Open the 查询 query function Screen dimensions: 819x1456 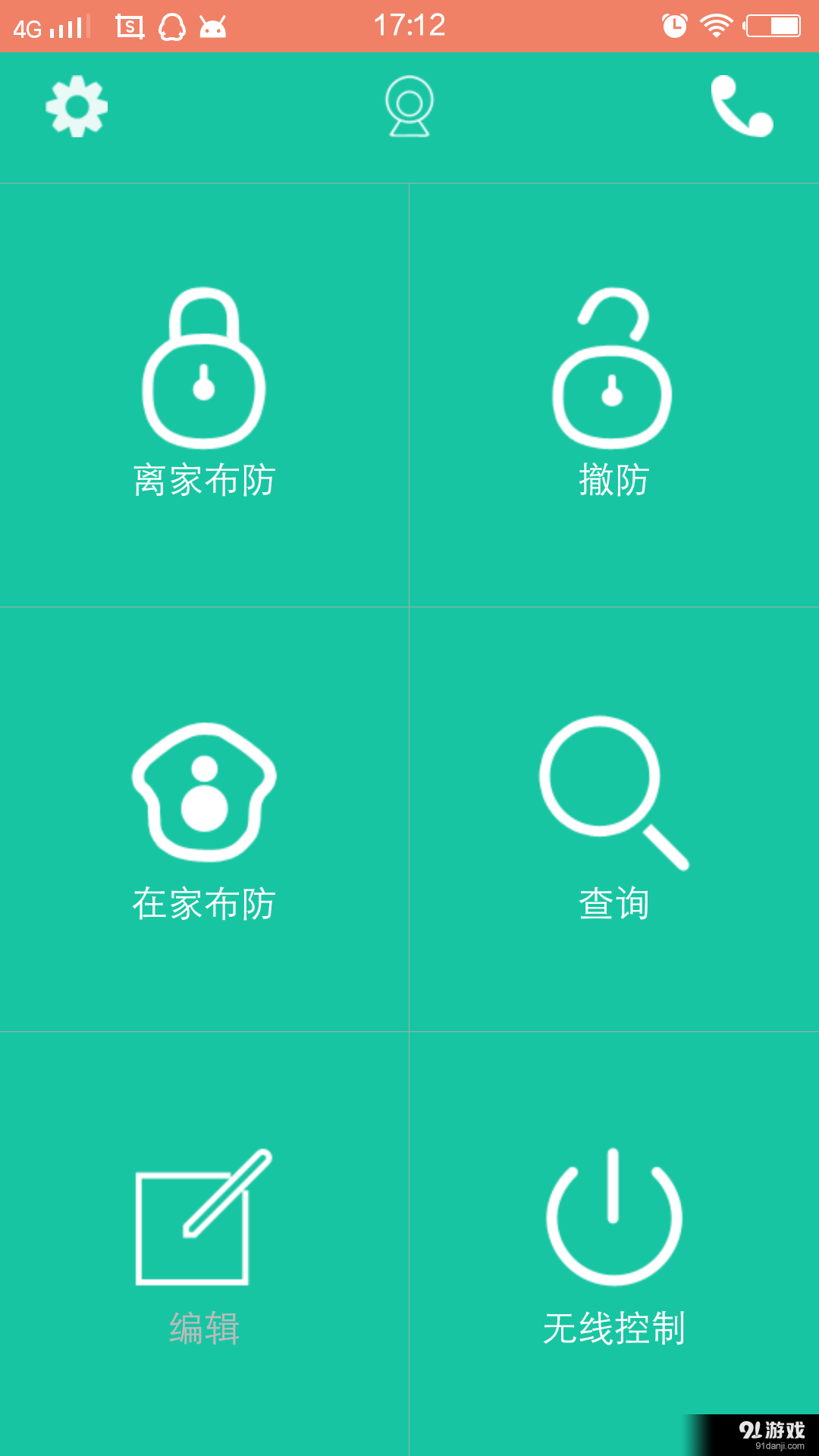coord(614,902)
